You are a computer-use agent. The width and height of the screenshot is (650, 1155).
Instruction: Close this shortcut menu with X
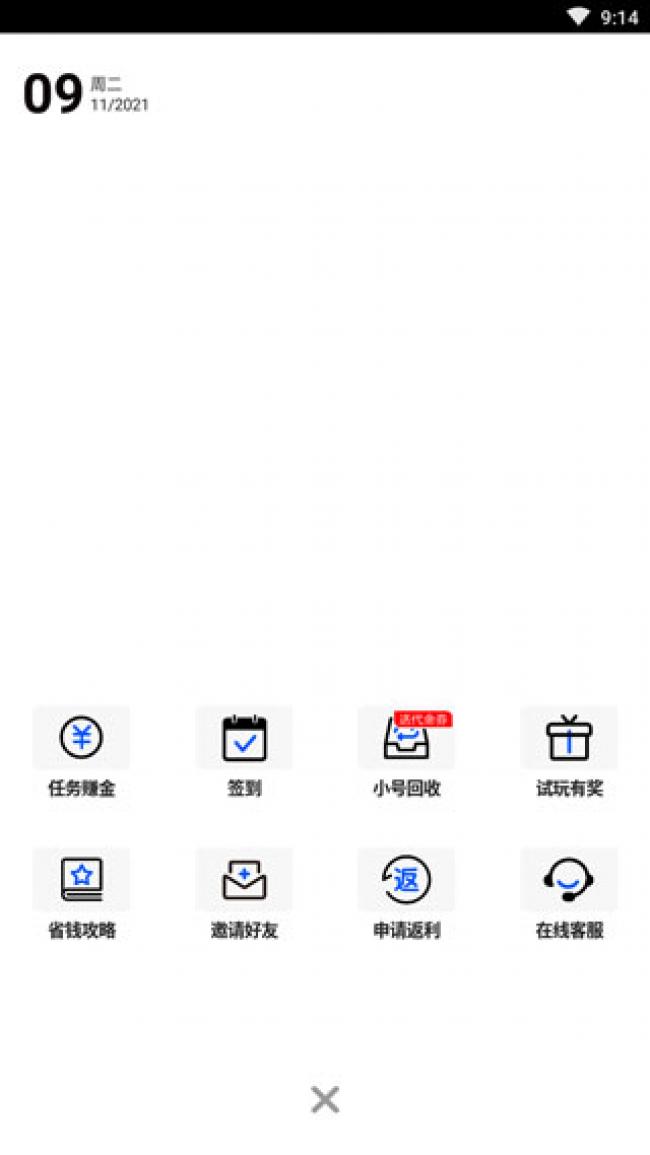tap(325, 1100)
